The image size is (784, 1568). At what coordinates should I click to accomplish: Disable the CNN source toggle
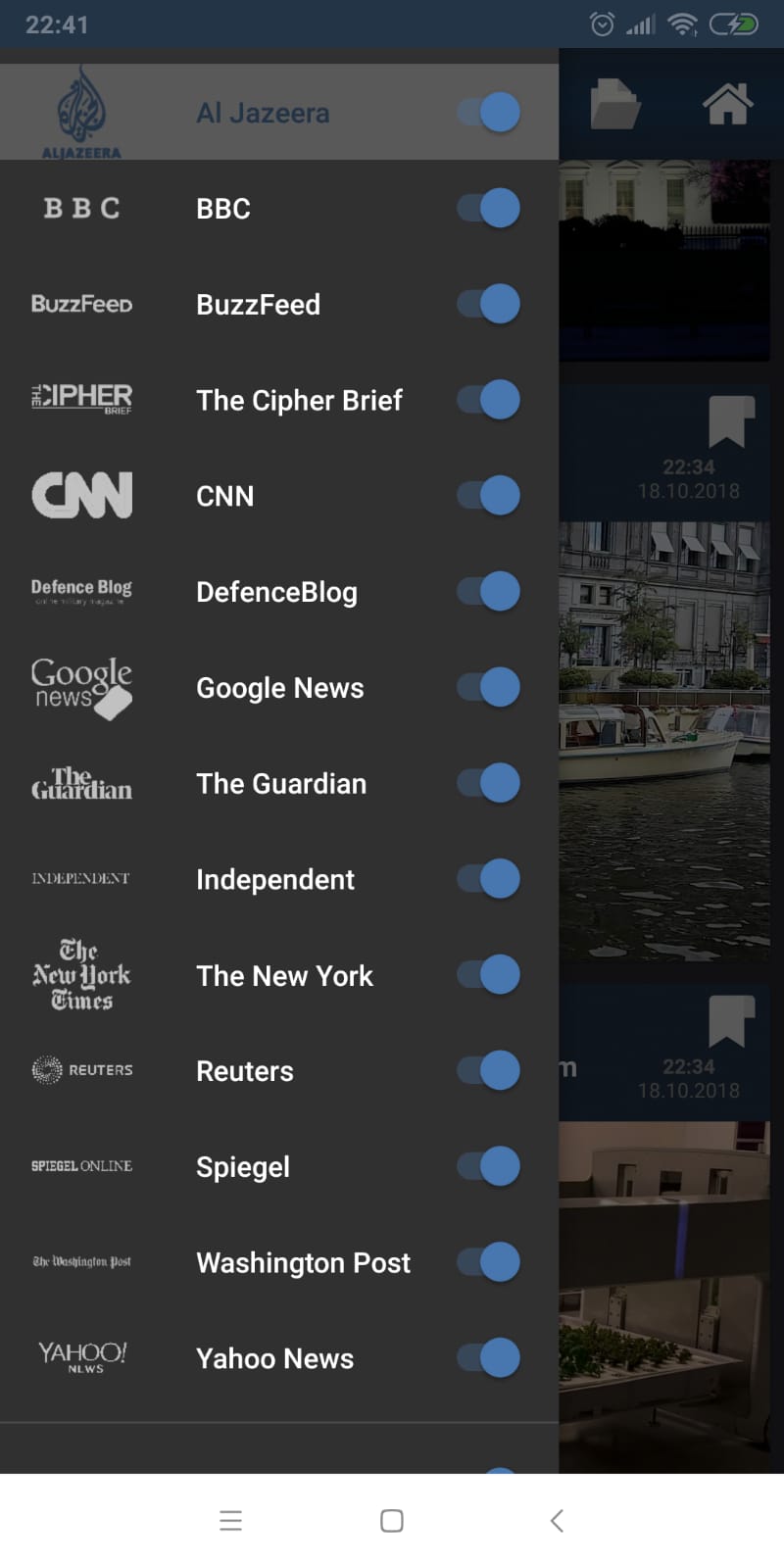pos(489,496)
